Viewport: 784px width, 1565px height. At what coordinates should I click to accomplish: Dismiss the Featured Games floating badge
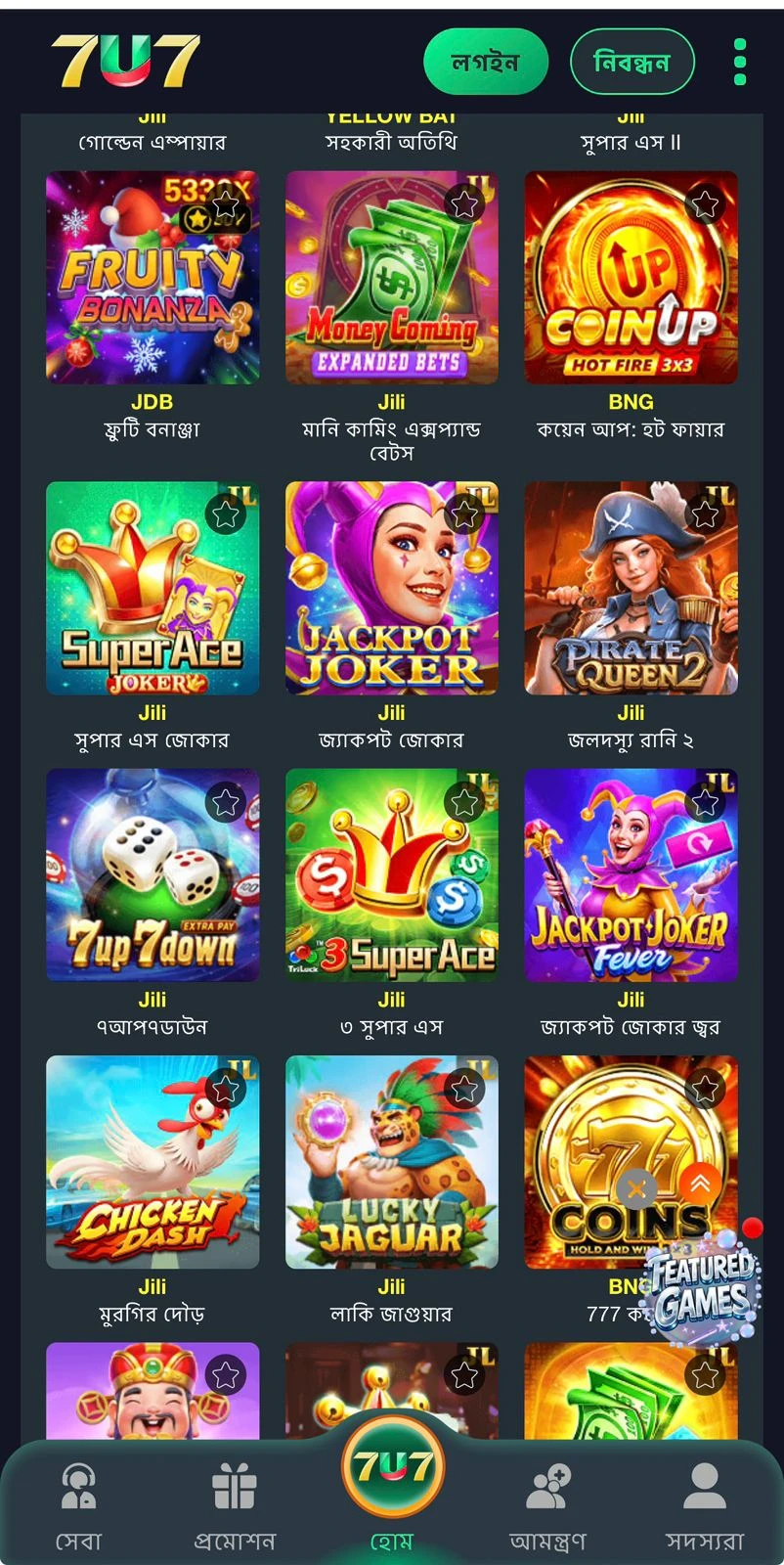636,1189
